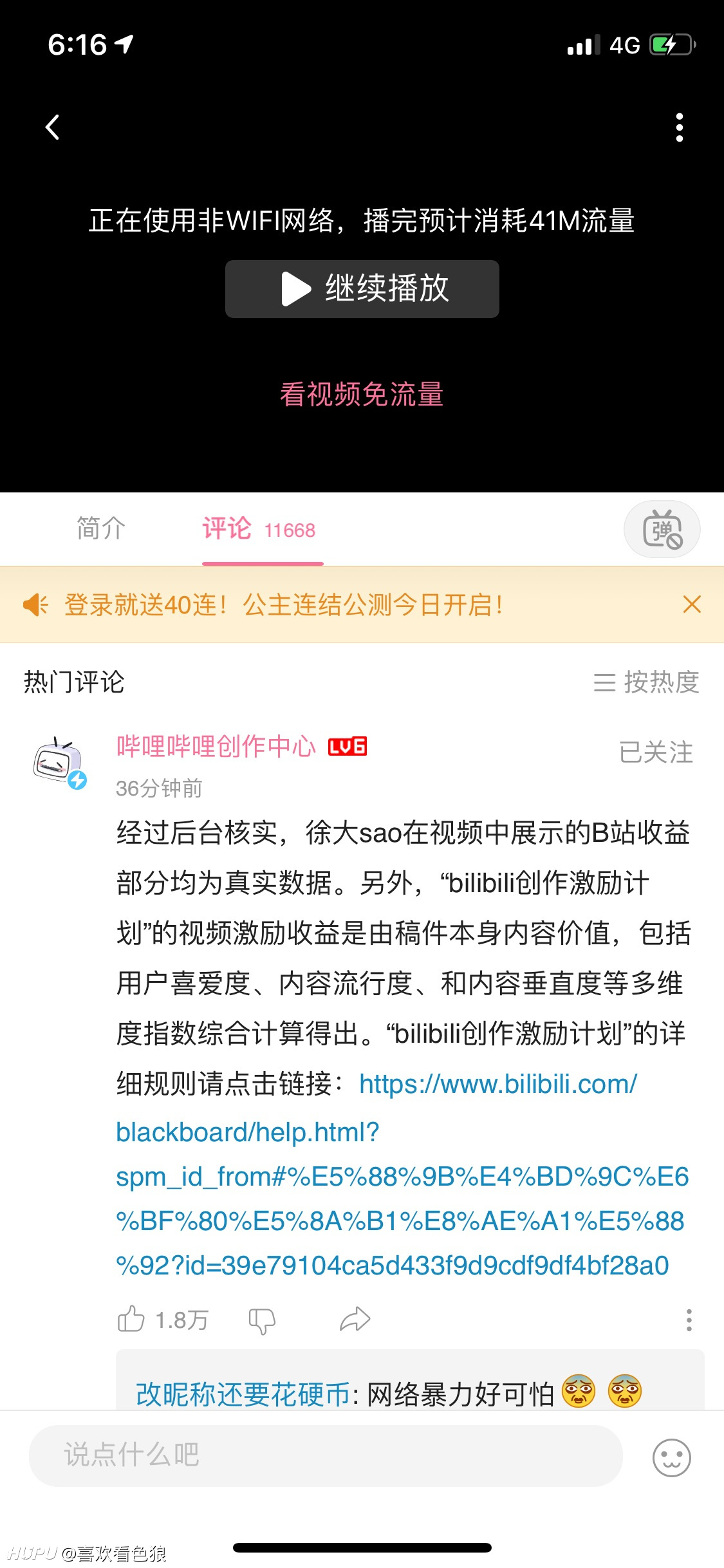The height and width of the screenshot is (1568, 724).
Task: Open the bilibili blackboard help link
Action: [402, 1175]
